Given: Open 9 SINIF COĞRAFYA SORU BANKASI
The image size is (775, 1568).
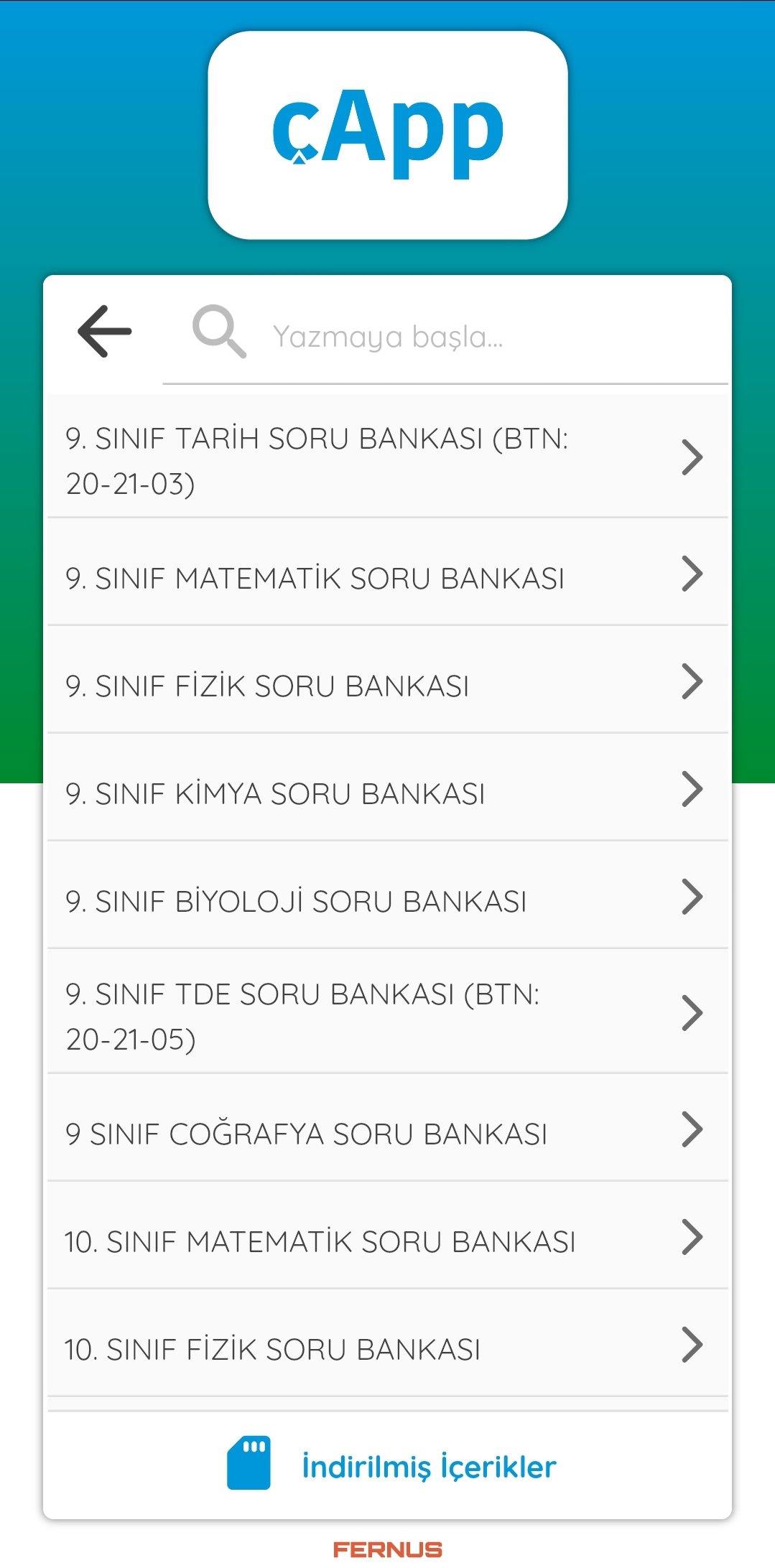Looking at the screenshot, I should (x=387, y=1133).
